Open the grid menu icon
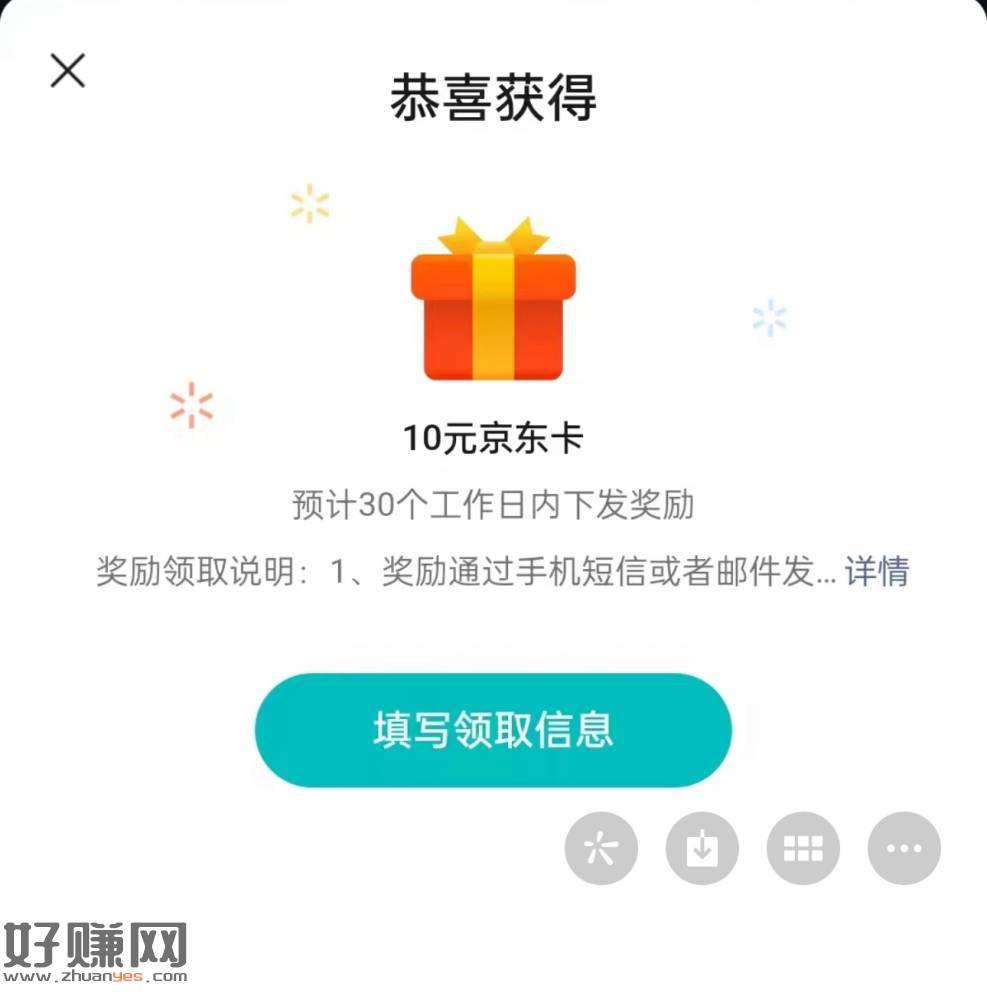The height and width of the screenshot is (1000, 987). pos(803,848)
